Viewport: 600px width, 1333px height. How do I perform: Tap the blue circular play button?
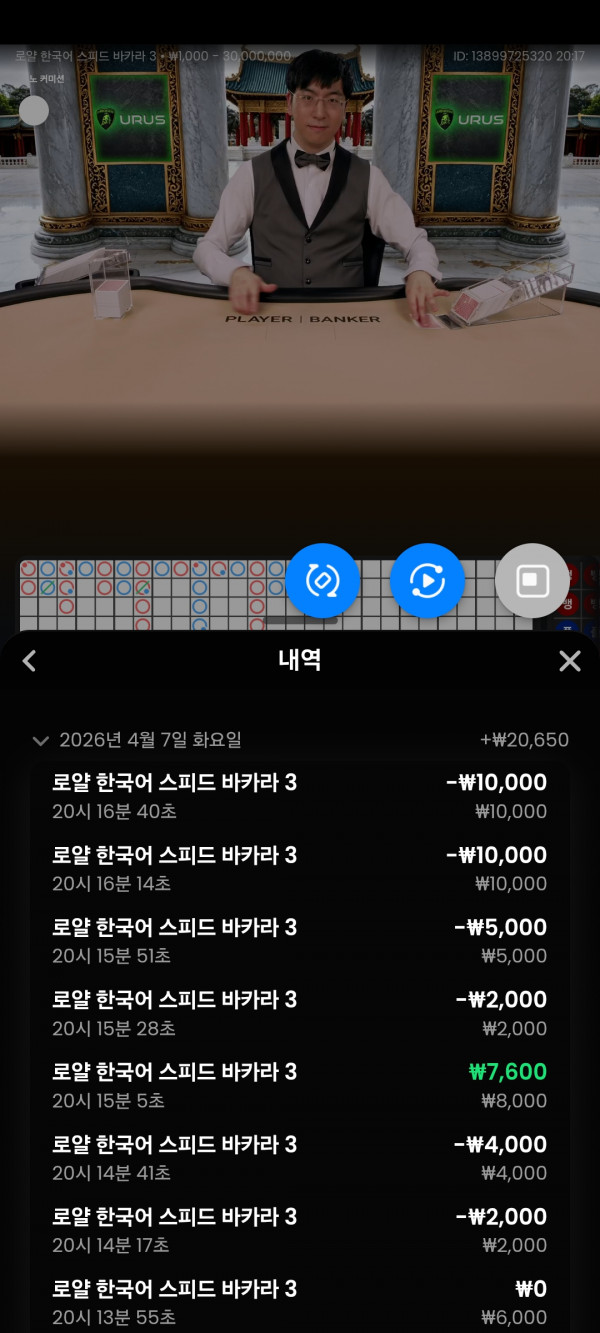pos(427,581)
